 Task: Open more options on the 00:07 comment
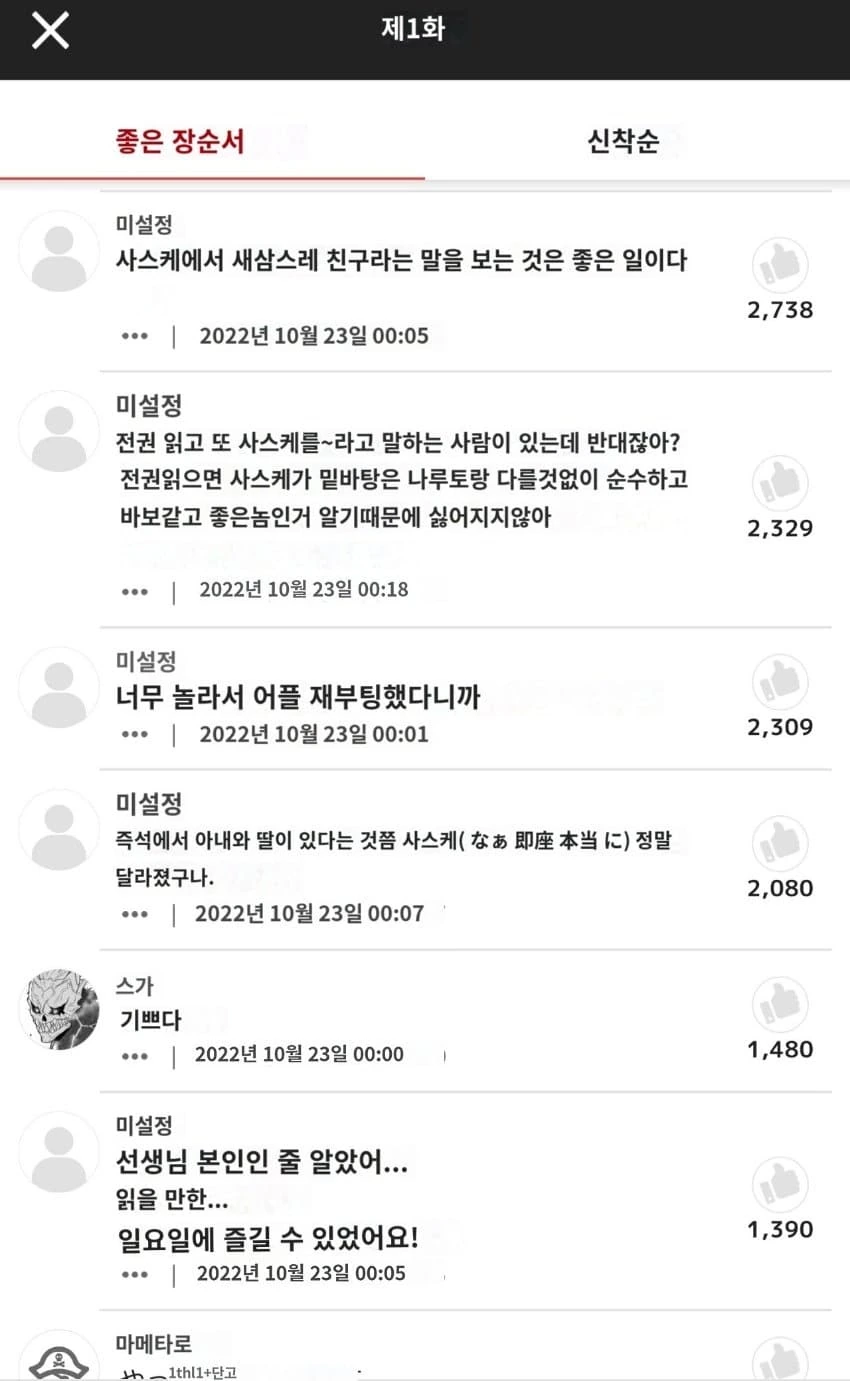pyautogui.click(x=135, y=914)
